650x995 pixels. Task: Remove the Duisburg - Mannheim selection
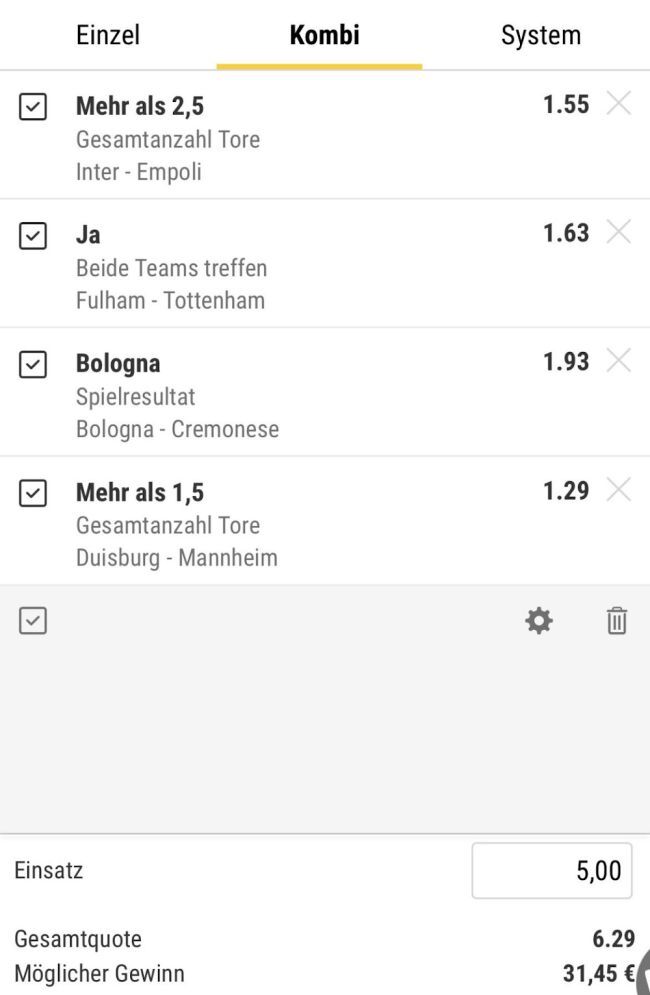tap(619, 490)
